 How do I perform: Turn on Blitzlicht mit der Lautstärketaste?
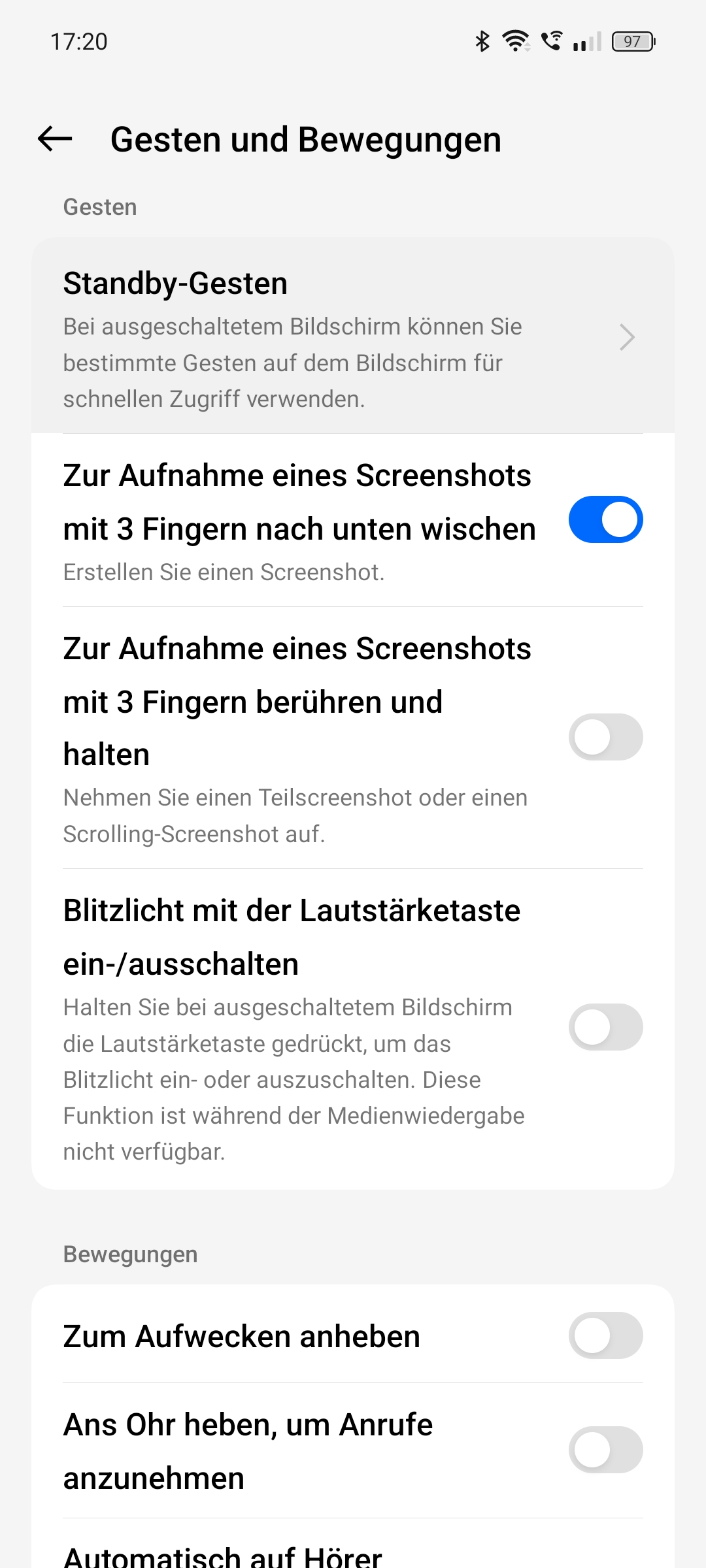click(605, 1027)
